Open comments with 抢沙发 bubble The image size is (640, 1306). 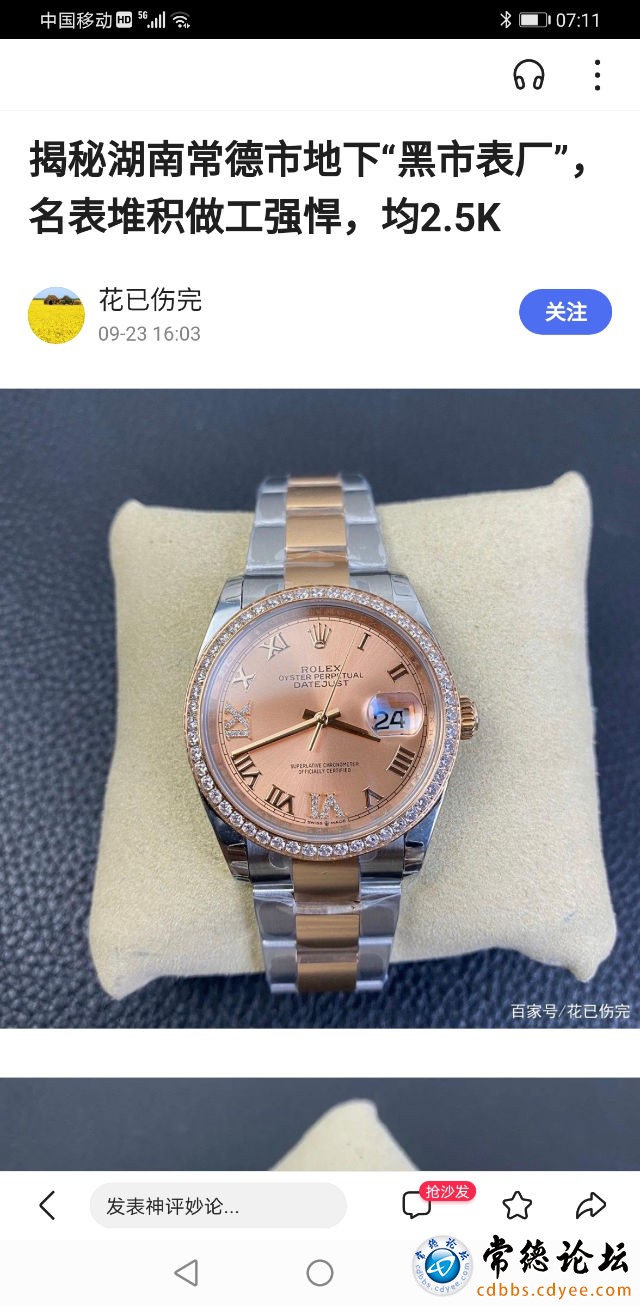(419, 1204)
